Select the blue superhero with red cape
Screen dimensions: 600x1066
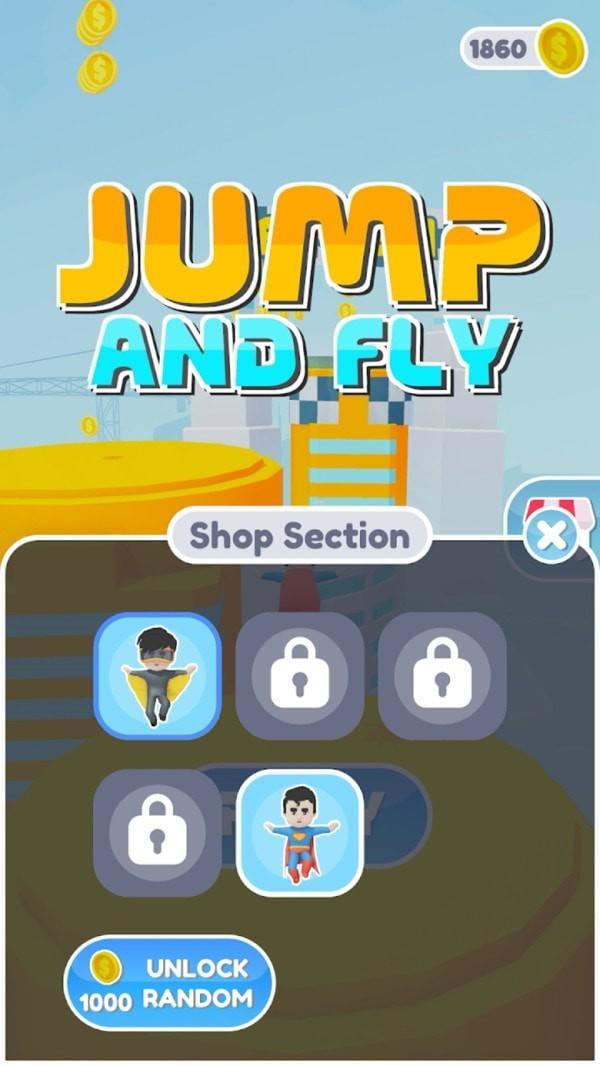tap(300, 832)
